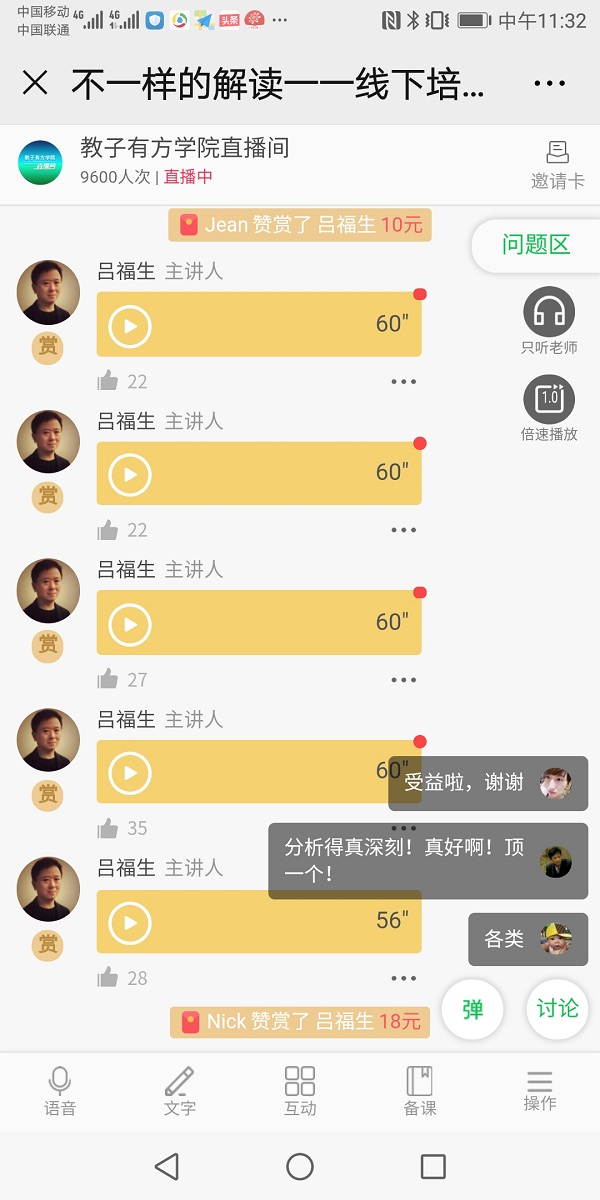
Task: Like the voice message with 28 likes
Action: coord(108,978)
